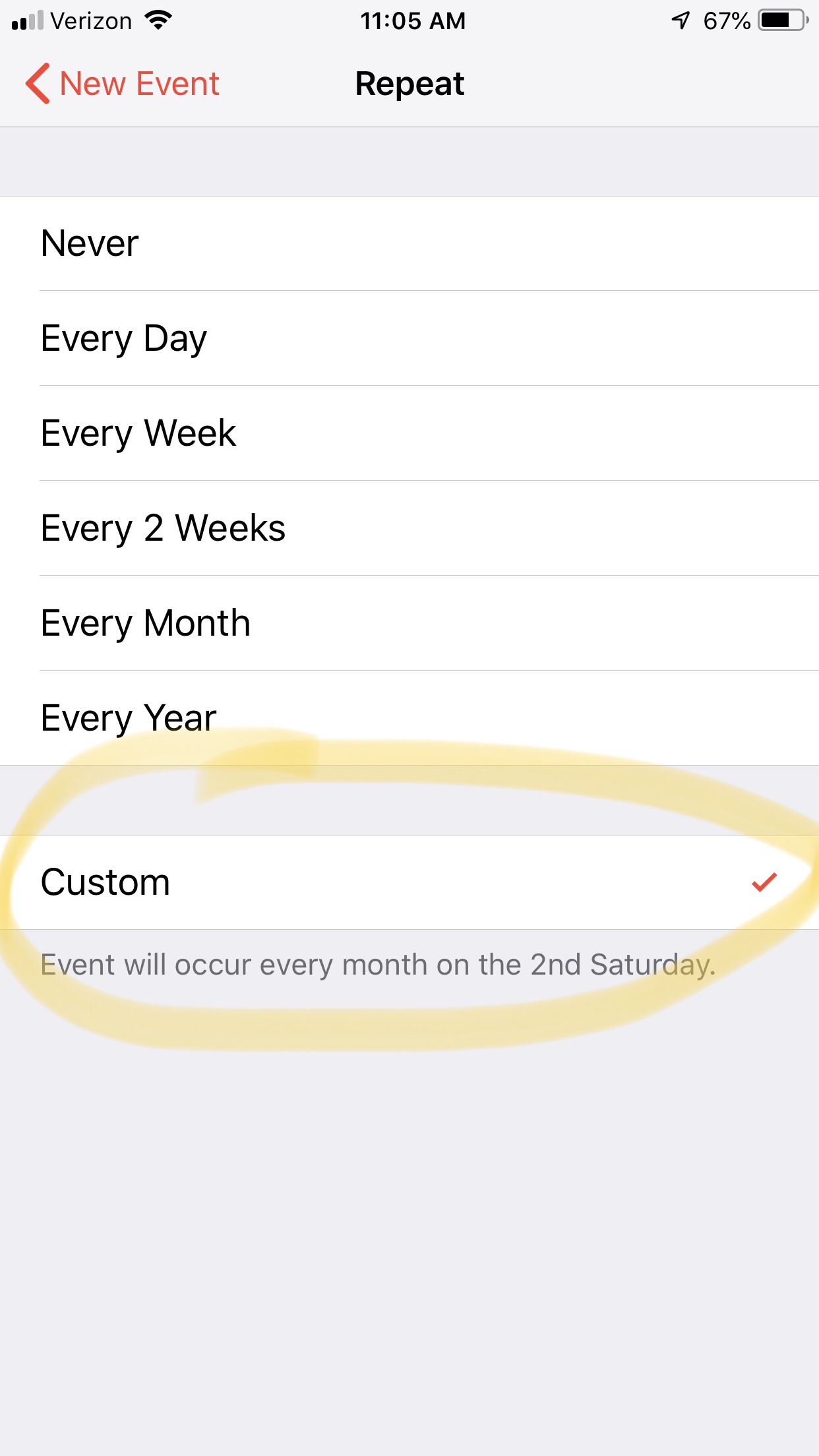Choose Every Year repeat
The image size is (819, 1456).
pos(409,718)
